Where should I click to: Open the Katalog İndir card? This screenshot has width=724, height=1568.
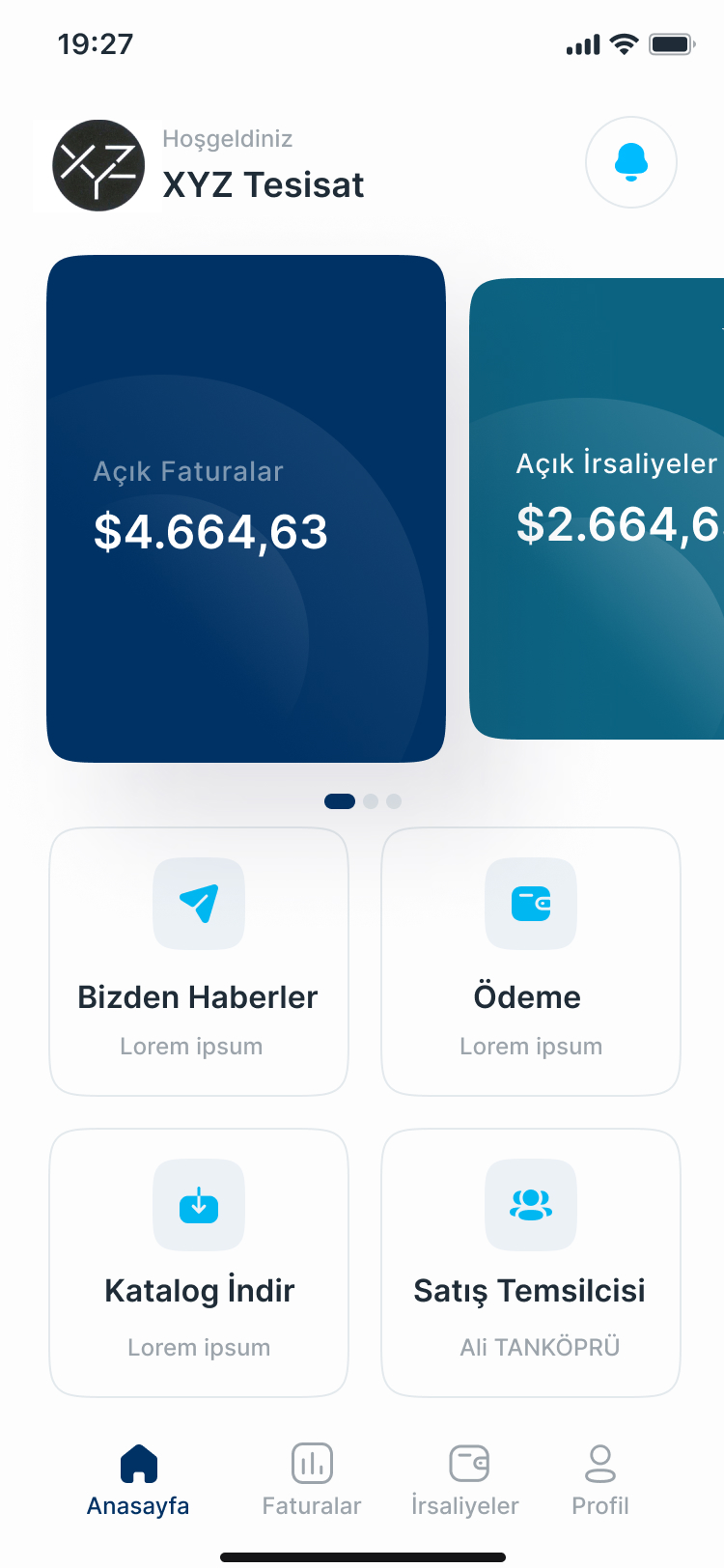(x=198, y=1262)
